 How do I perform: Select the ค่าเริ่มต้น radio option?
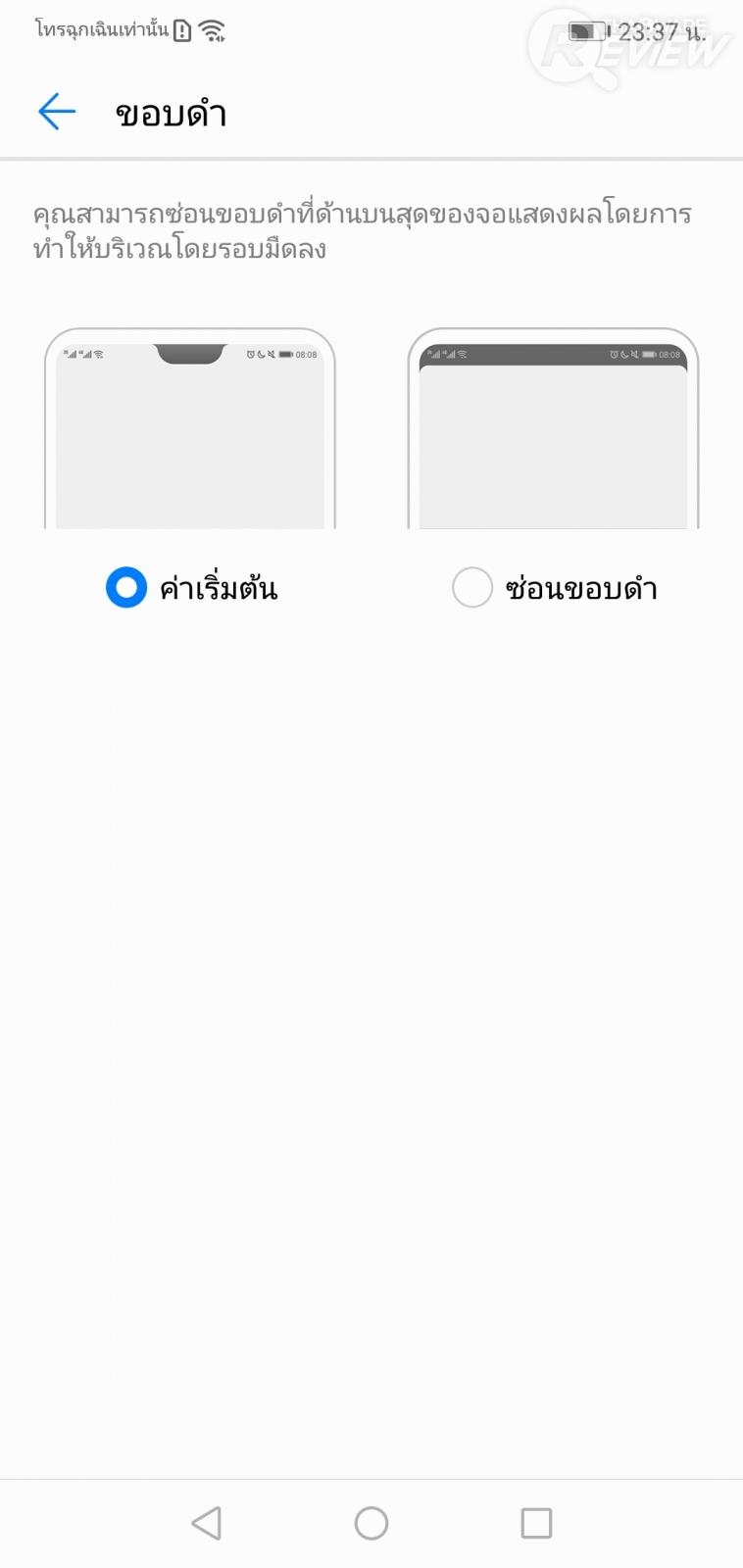126,588
